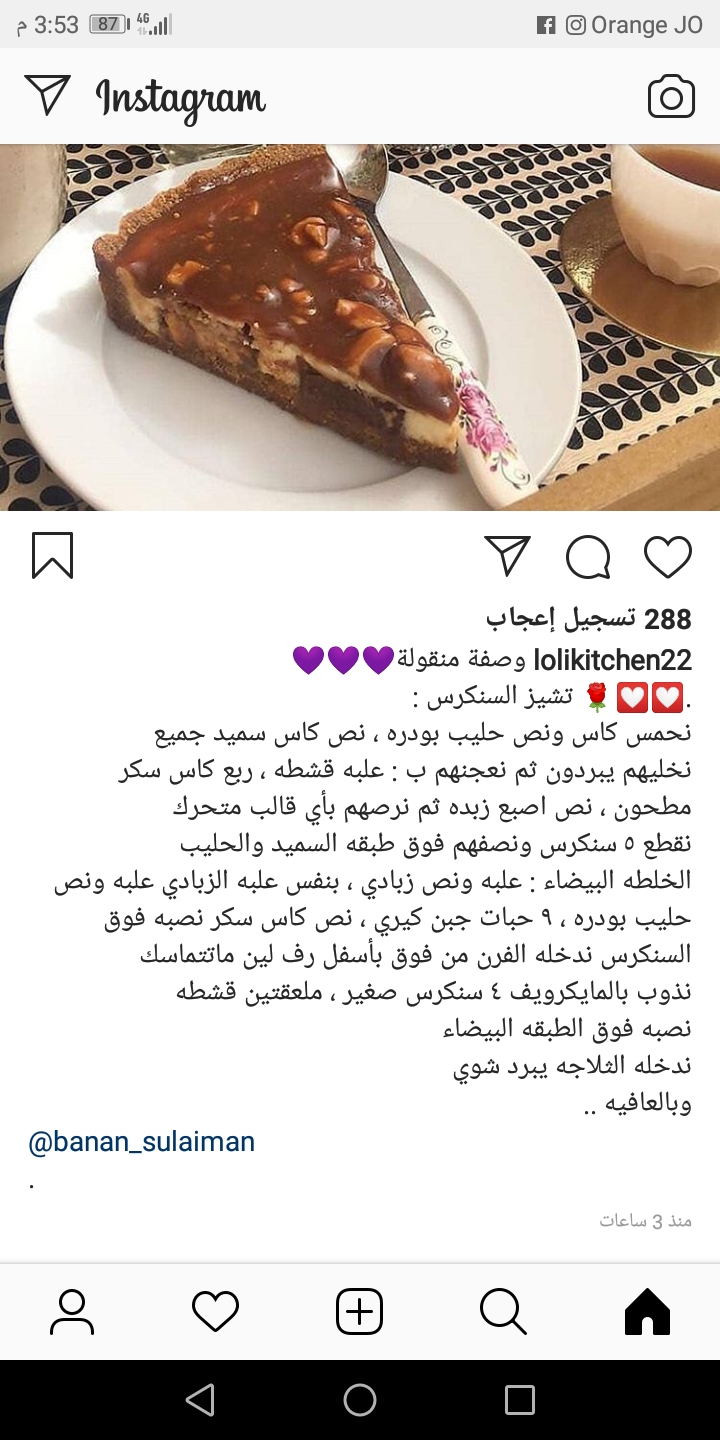Like the lolikitchen22 post

coord(668,557)
